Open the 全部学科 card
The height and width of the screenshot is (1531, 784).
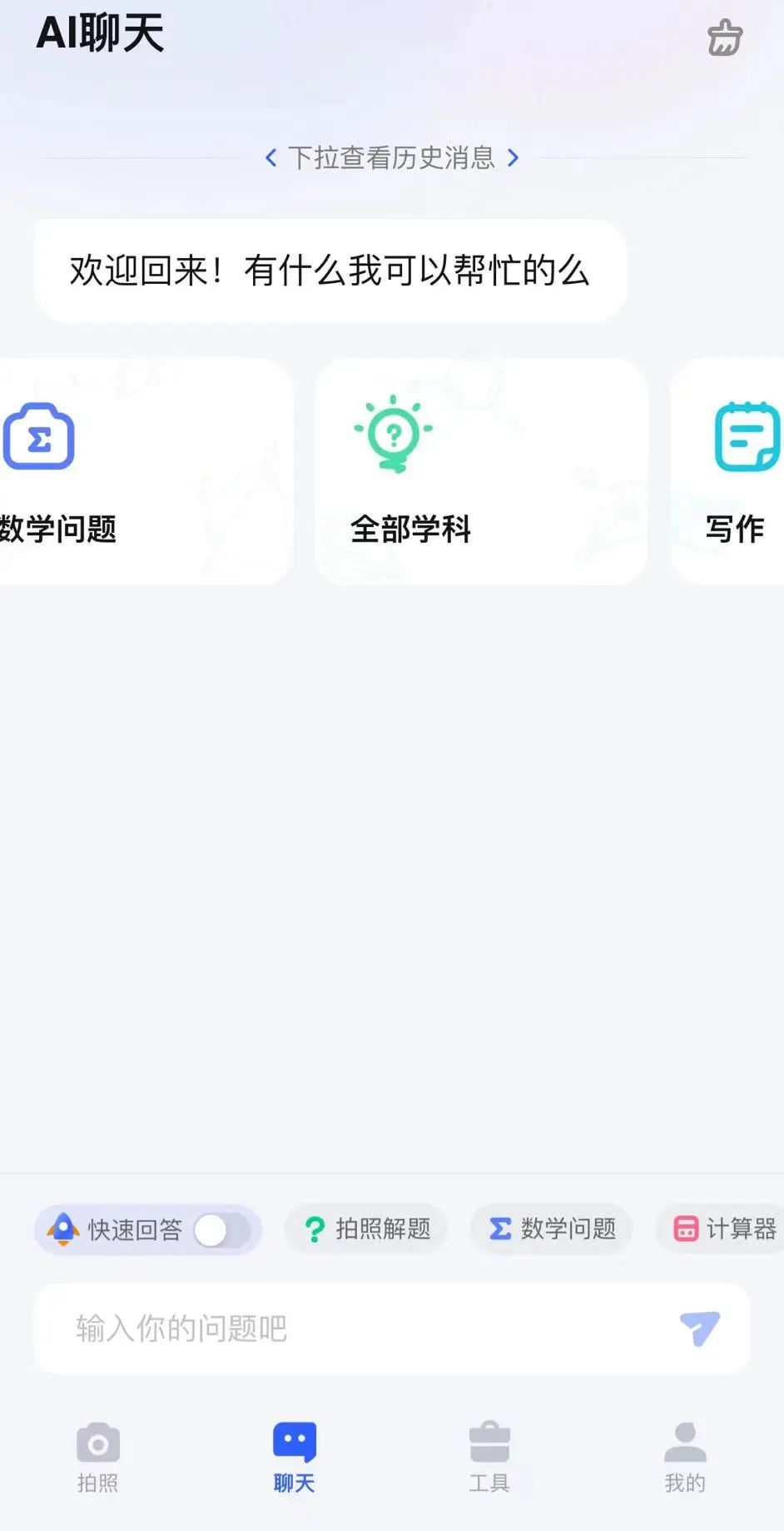tap(480, 471)
